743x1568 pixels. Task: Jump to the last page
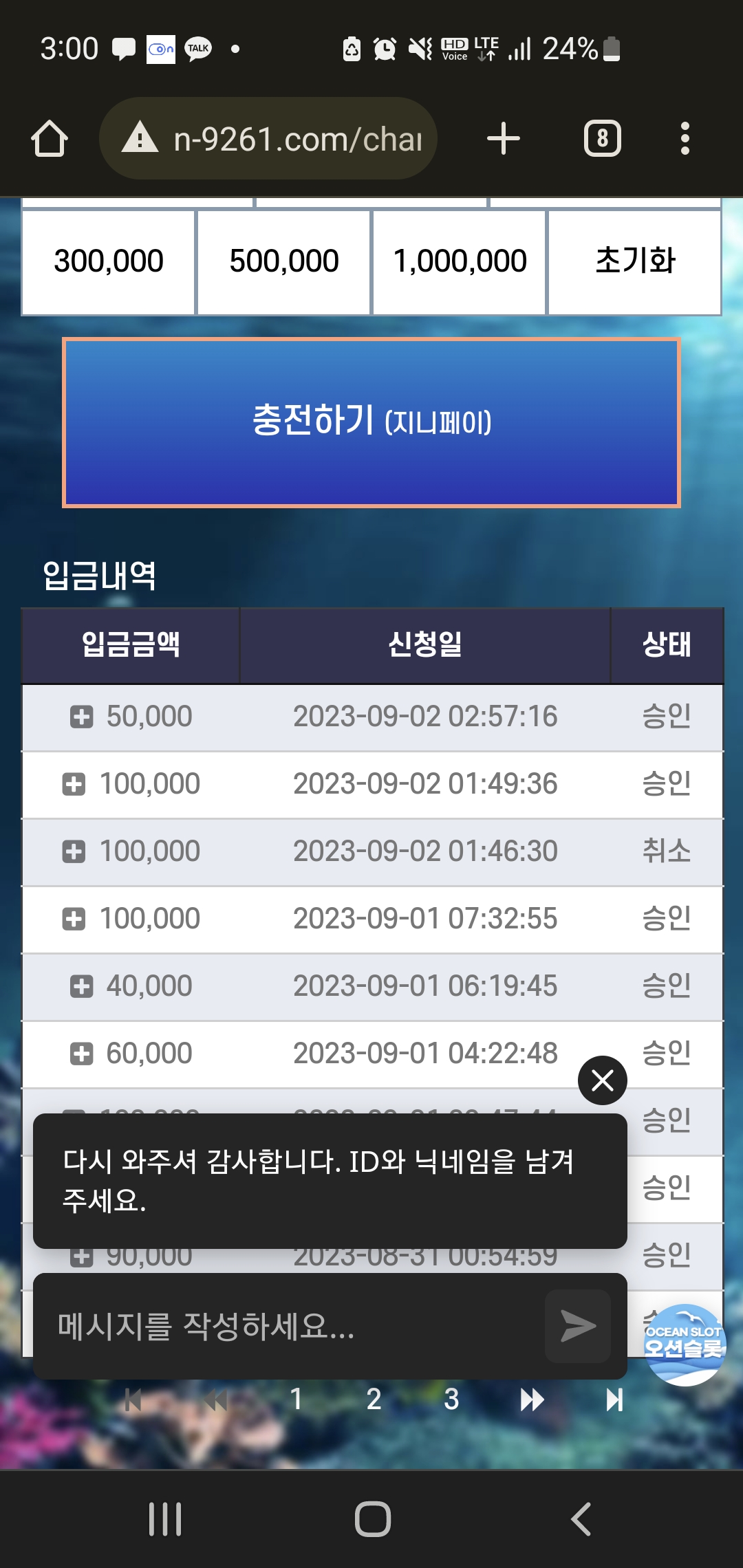pos(614,1400)
